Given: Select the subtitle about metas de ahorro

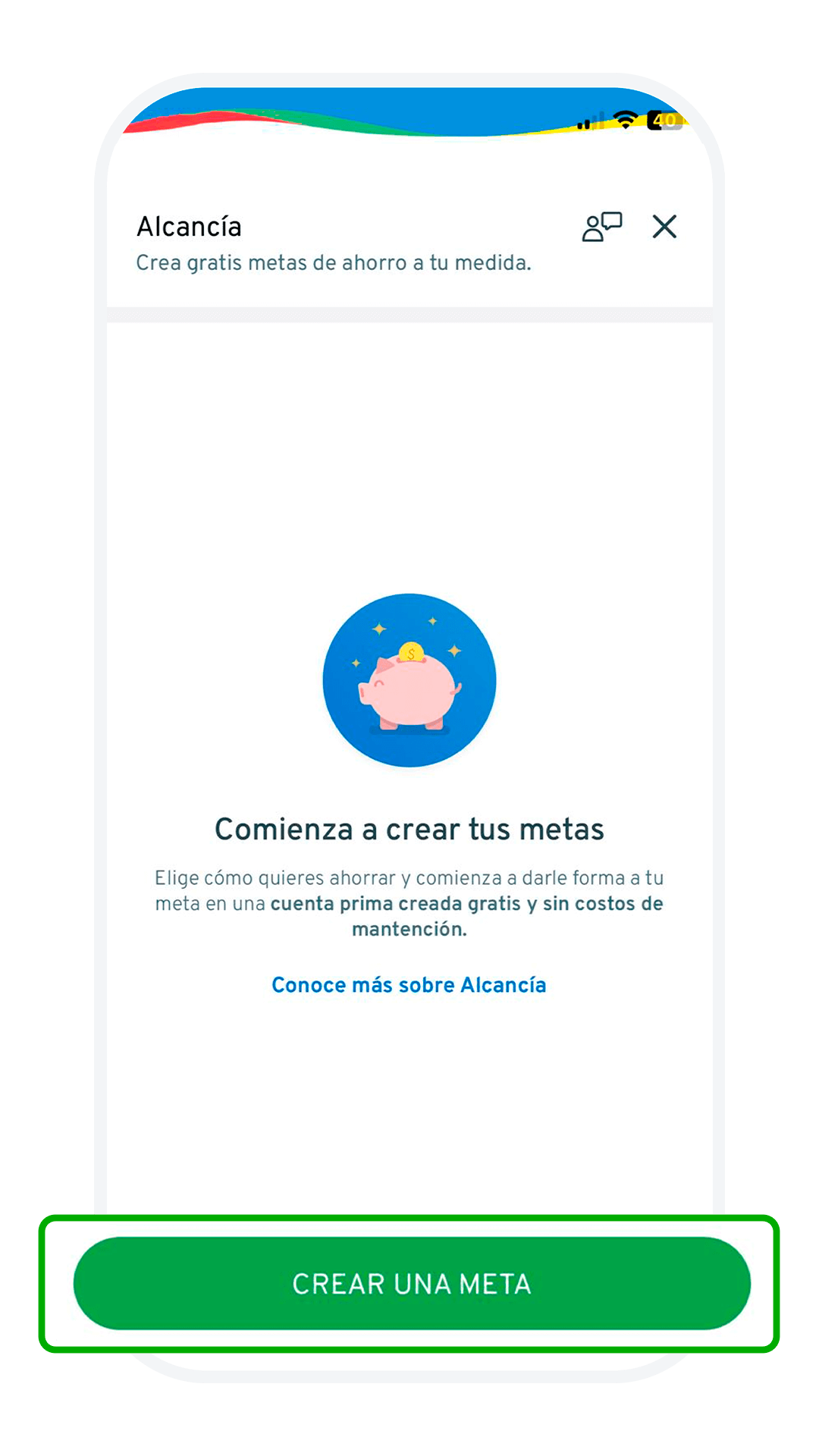Looking at the screenshot, I should pyautogui.click(x=334, y=262).
